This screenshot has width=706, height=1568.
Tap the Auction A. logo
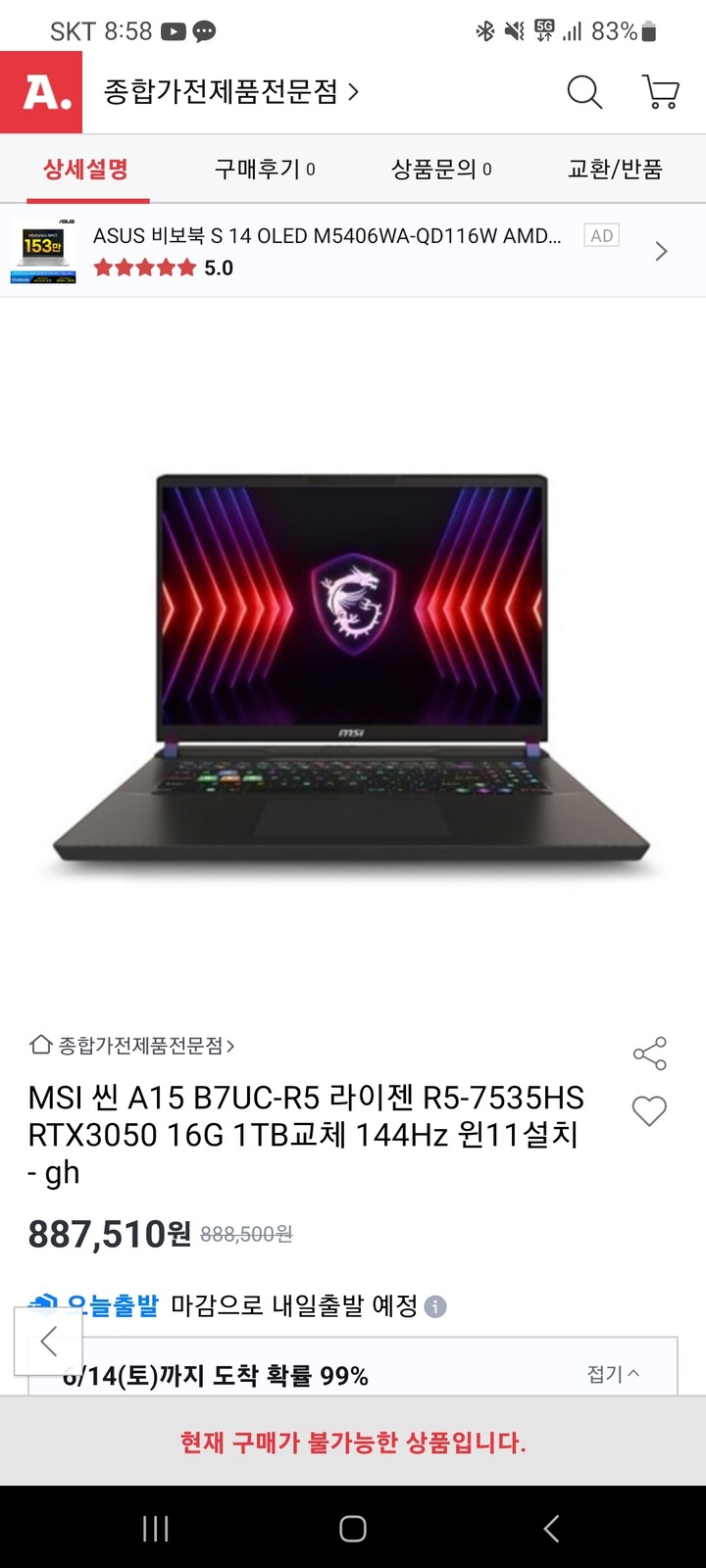point(40,92)
